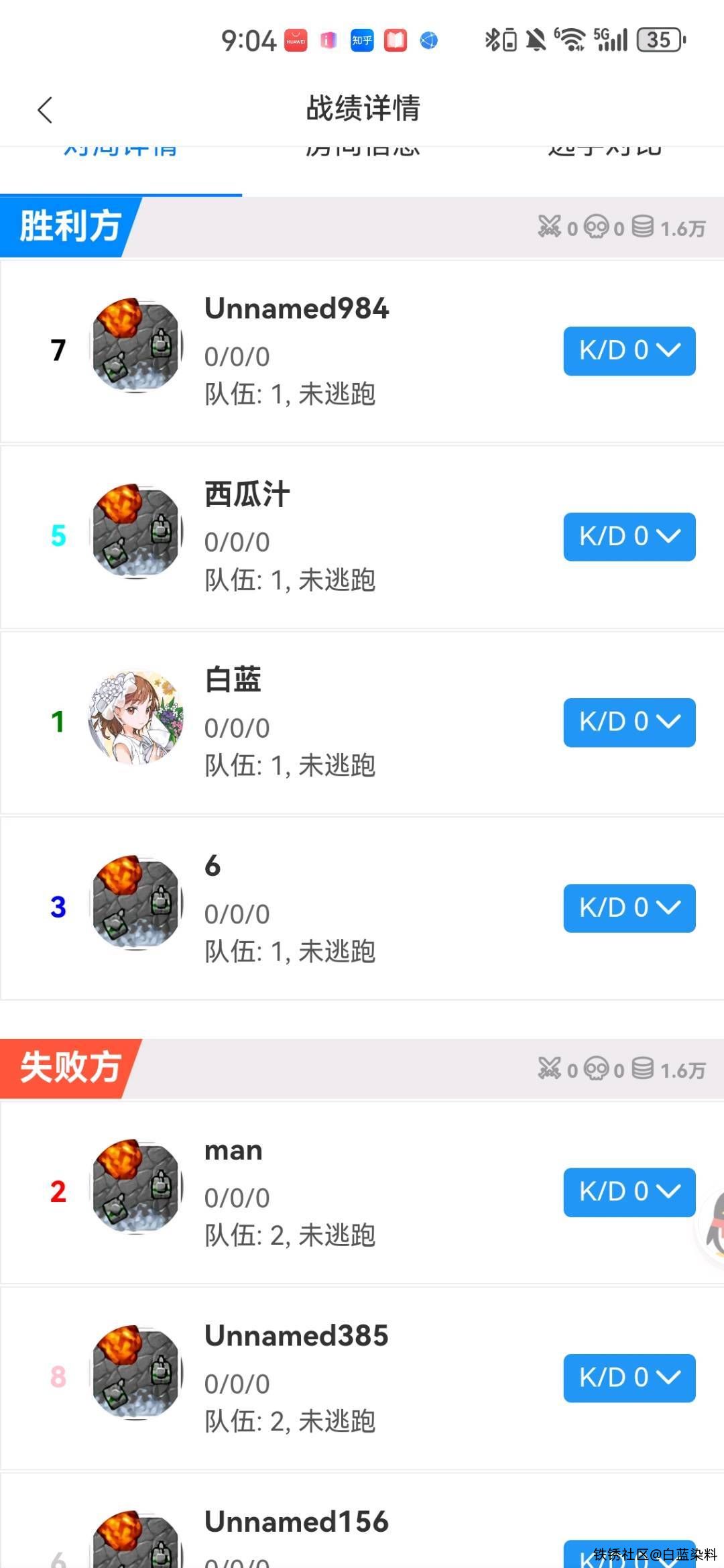Expand K/D details for player 6
Image resolution: width=724 pixels, height=1568 pixels.
[629, 908]
